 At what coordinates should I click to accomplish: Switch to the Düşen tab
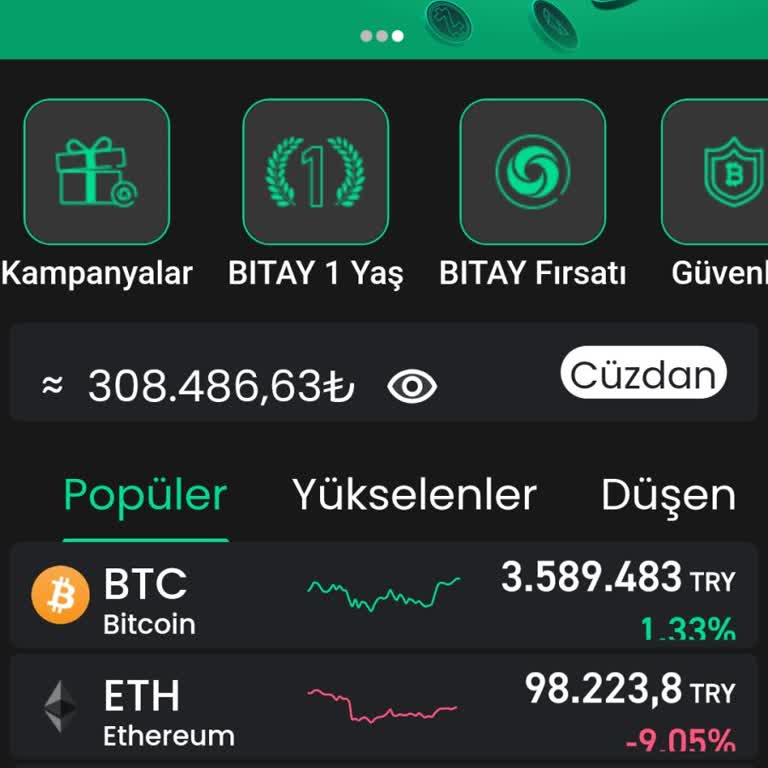[668, 495]
